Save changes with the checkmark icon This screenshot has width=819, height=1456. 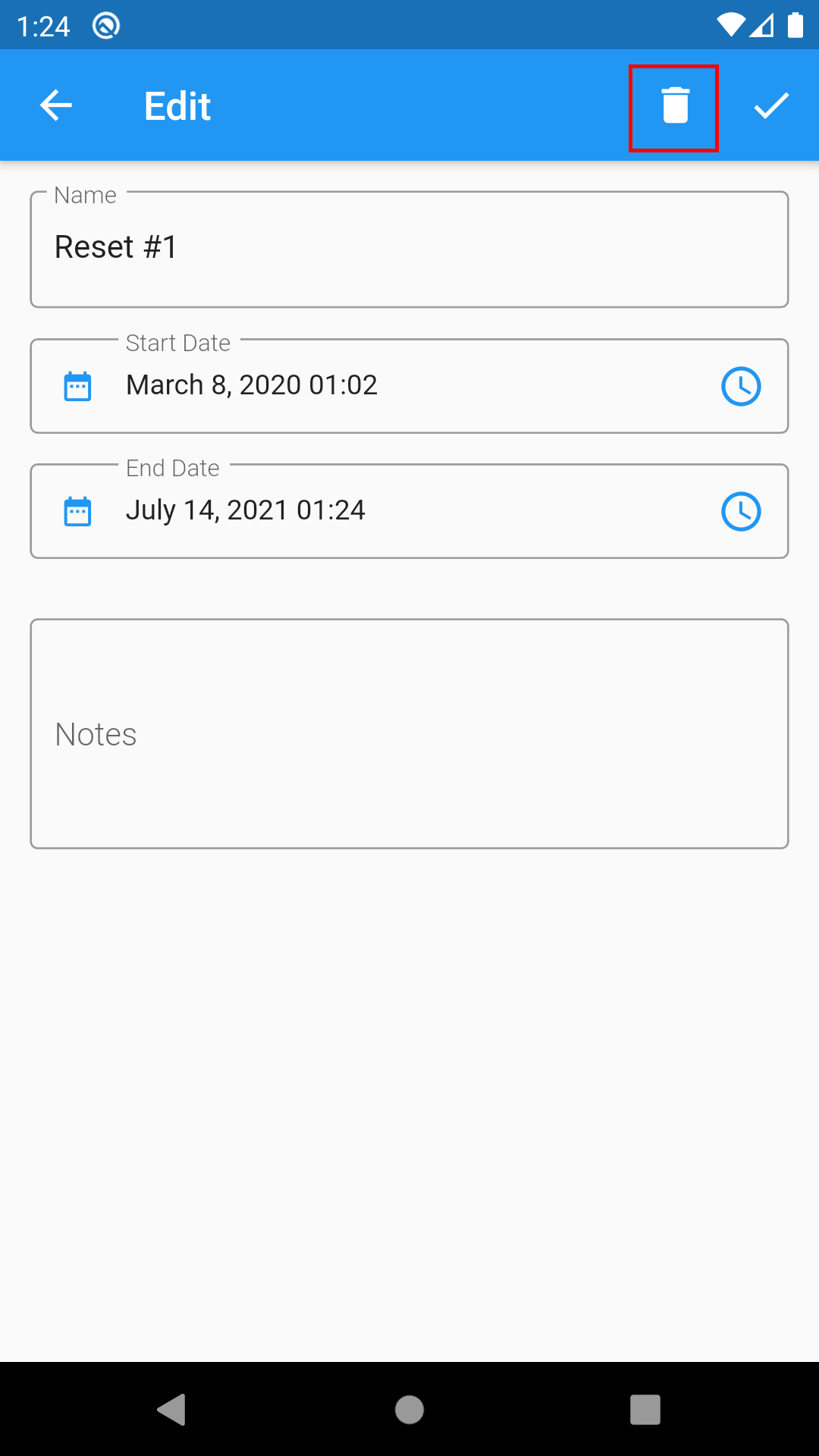(771, 105)
